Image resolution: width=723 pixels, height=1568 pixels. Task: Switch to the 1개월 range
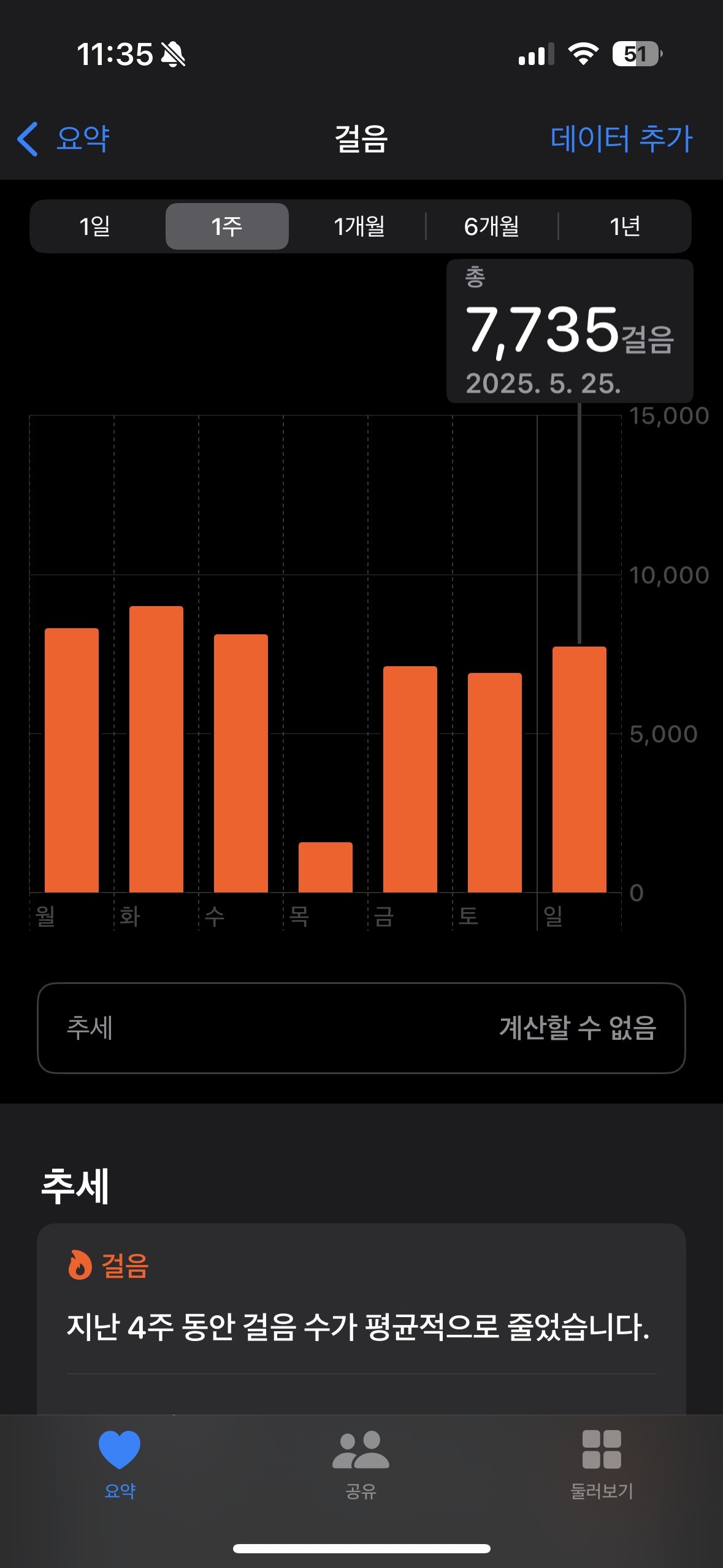(359, 226)
